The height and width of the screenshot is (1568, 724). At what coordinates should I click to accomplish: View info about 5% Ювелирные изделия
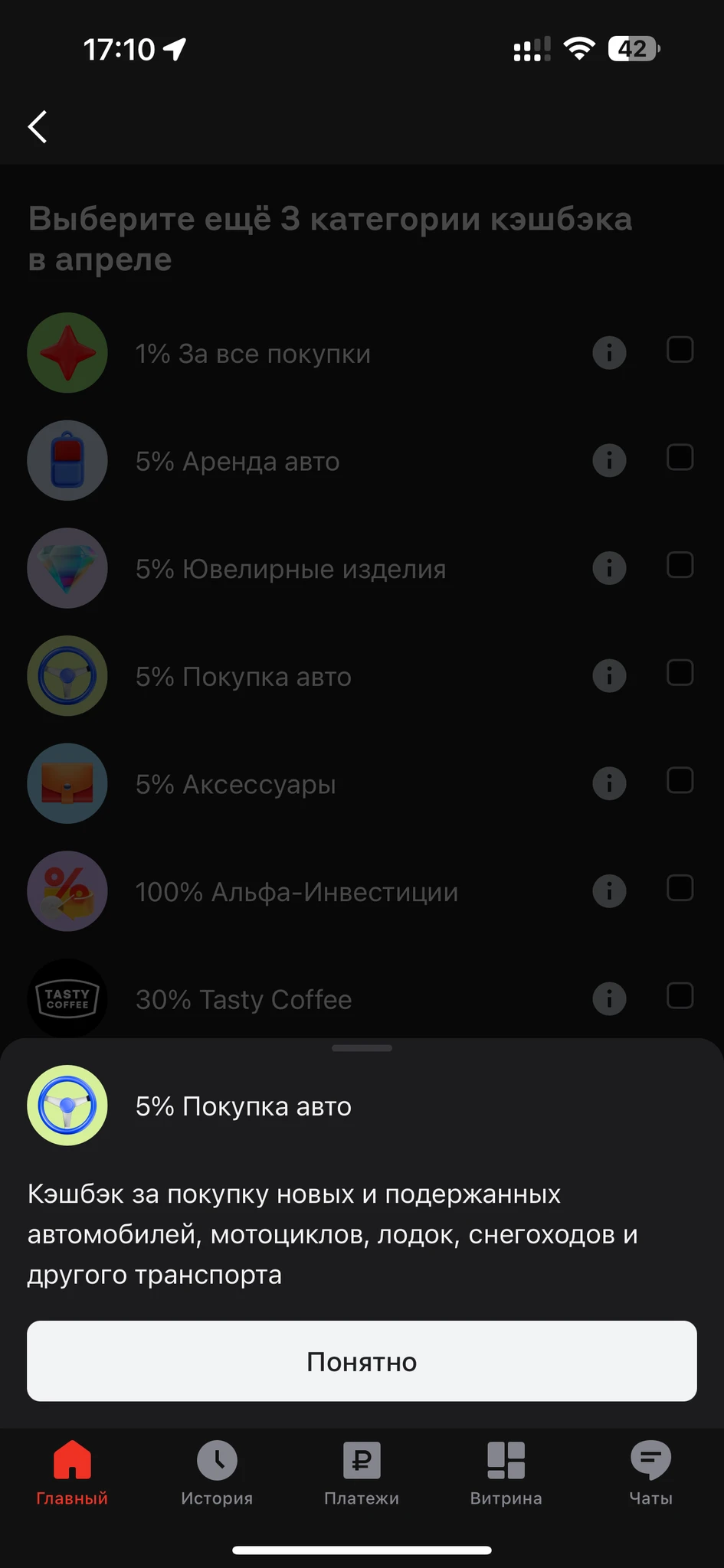coord(609,569)
